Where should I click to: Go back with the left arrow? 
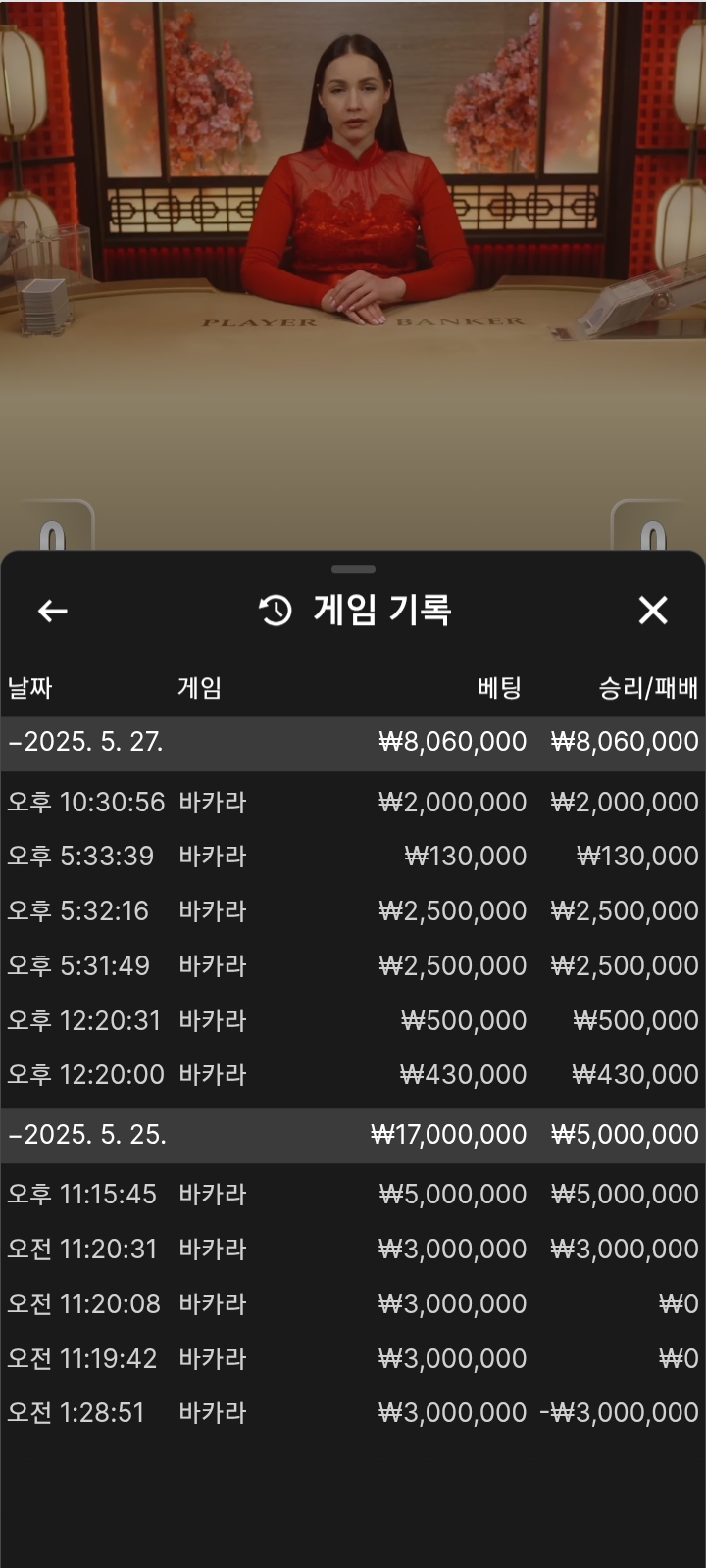[x=53, y=611]
